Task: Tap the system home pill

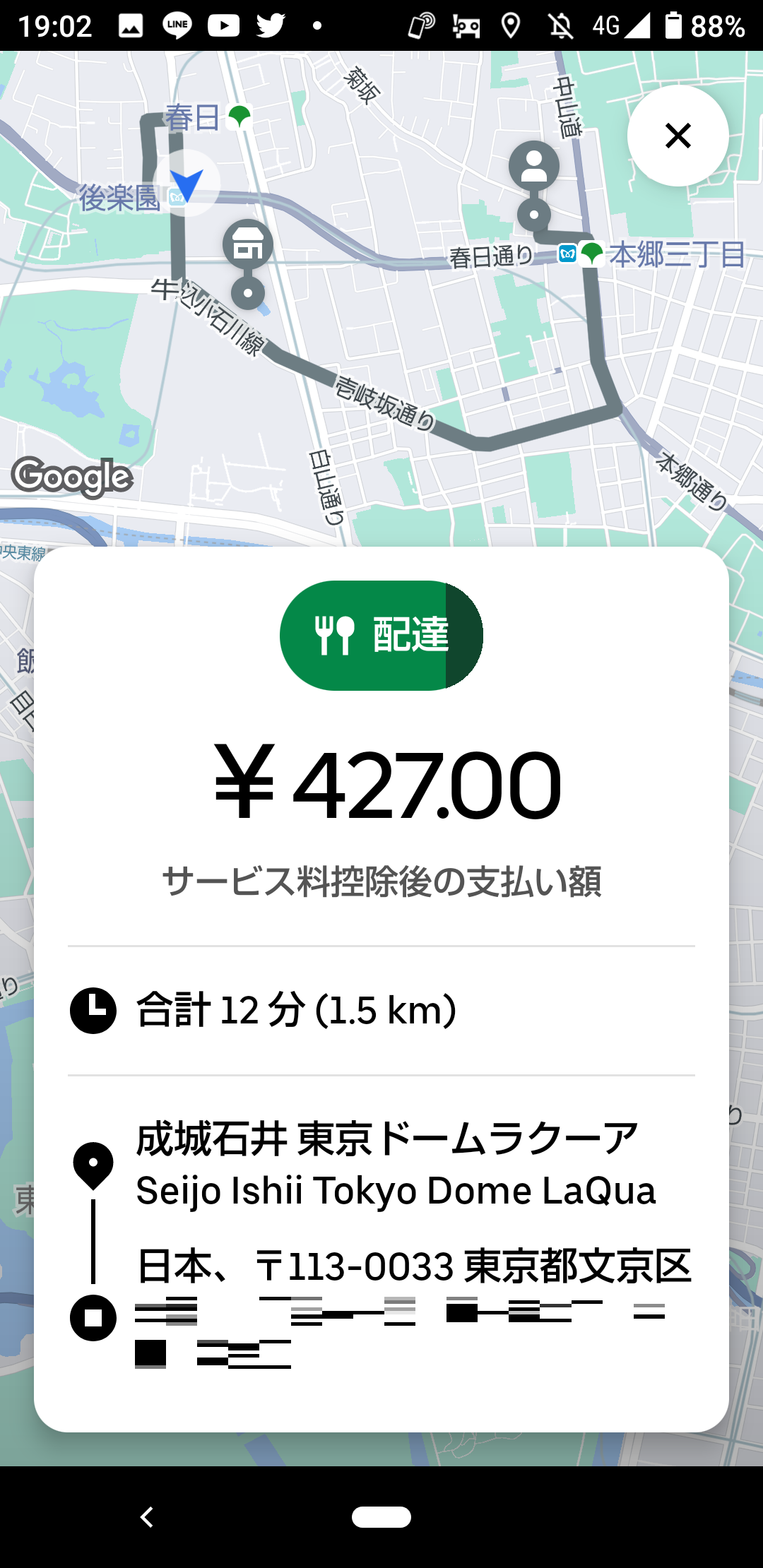Action: (381, 1516)
